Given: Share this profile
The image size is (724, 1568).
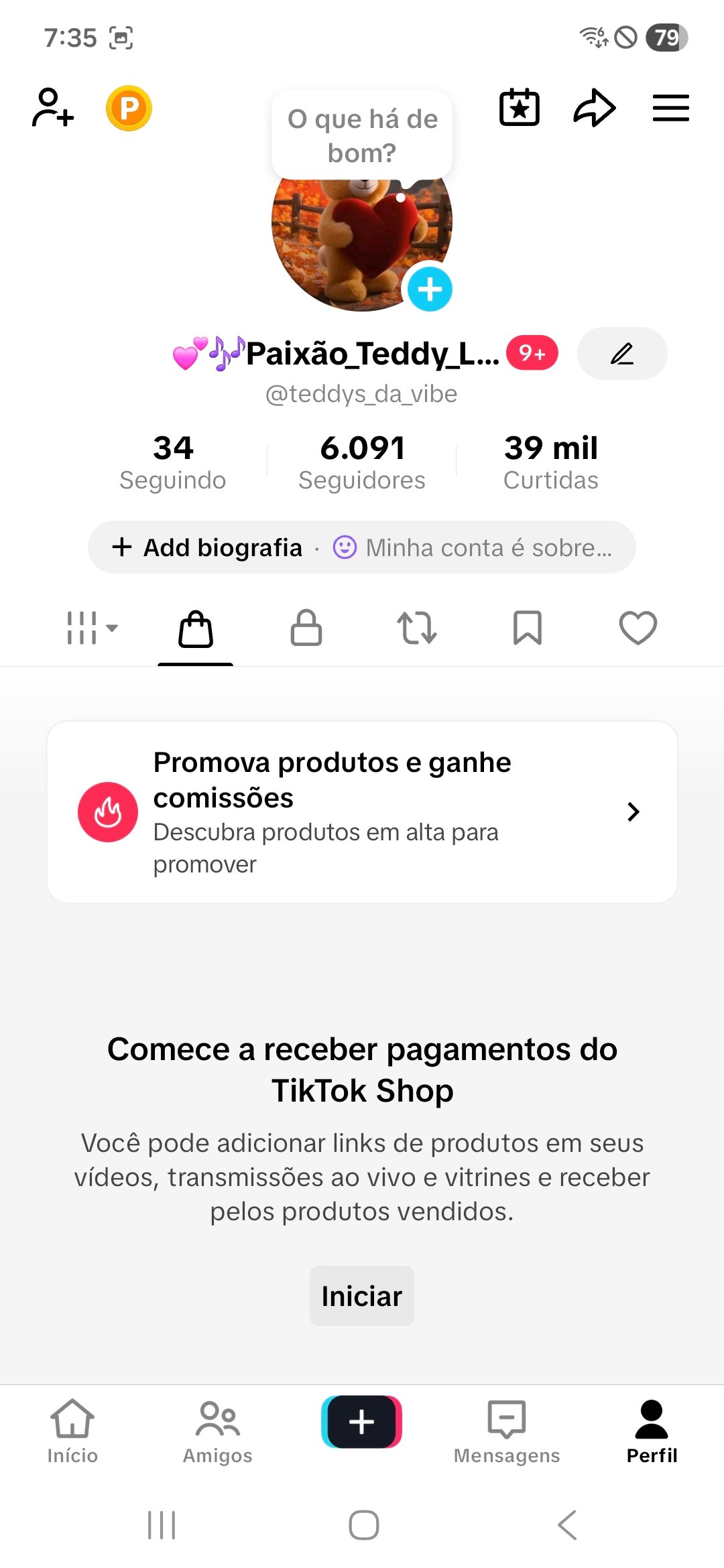Looking at the screenshot, I should pos(594,108).
